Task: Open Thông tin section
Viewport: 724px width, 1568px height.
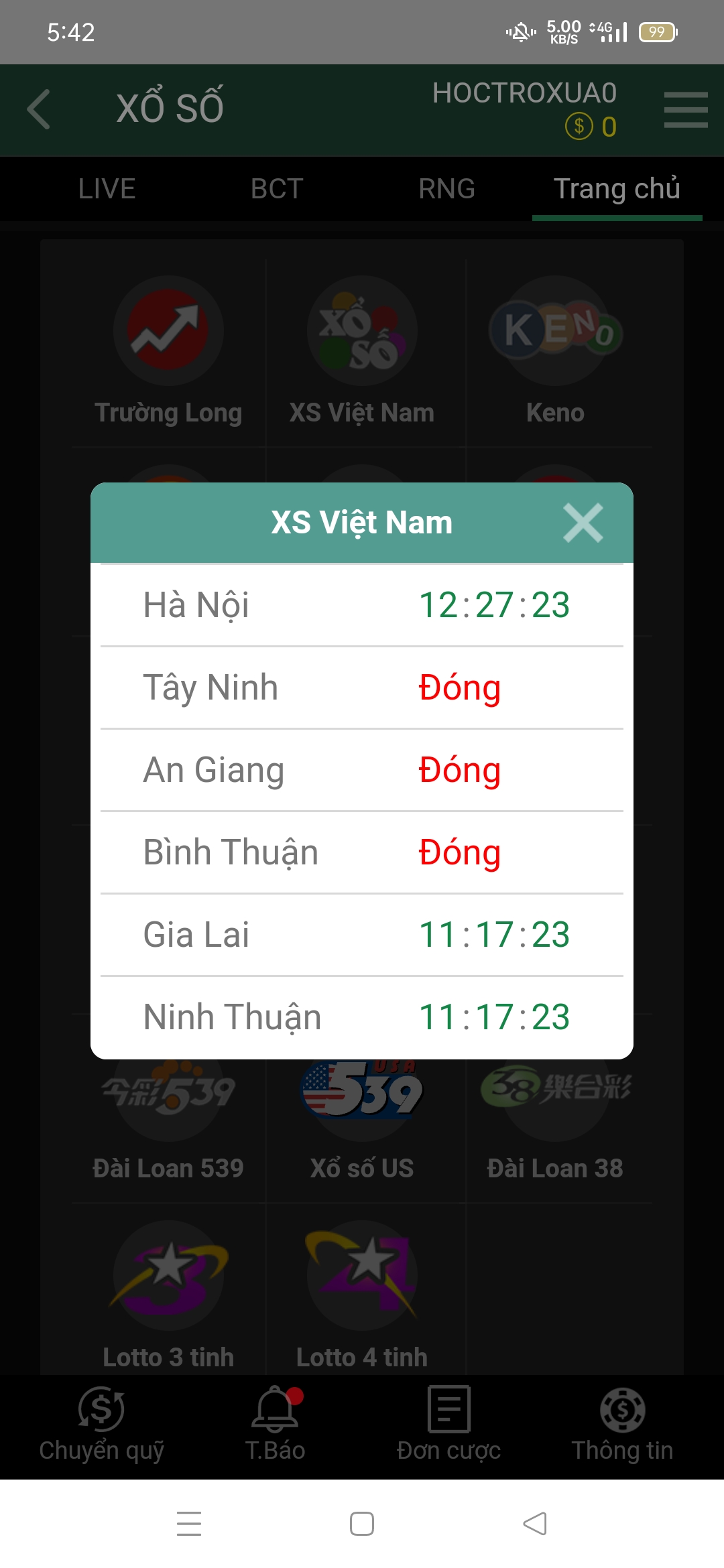Action: (x=622, y=1424)
